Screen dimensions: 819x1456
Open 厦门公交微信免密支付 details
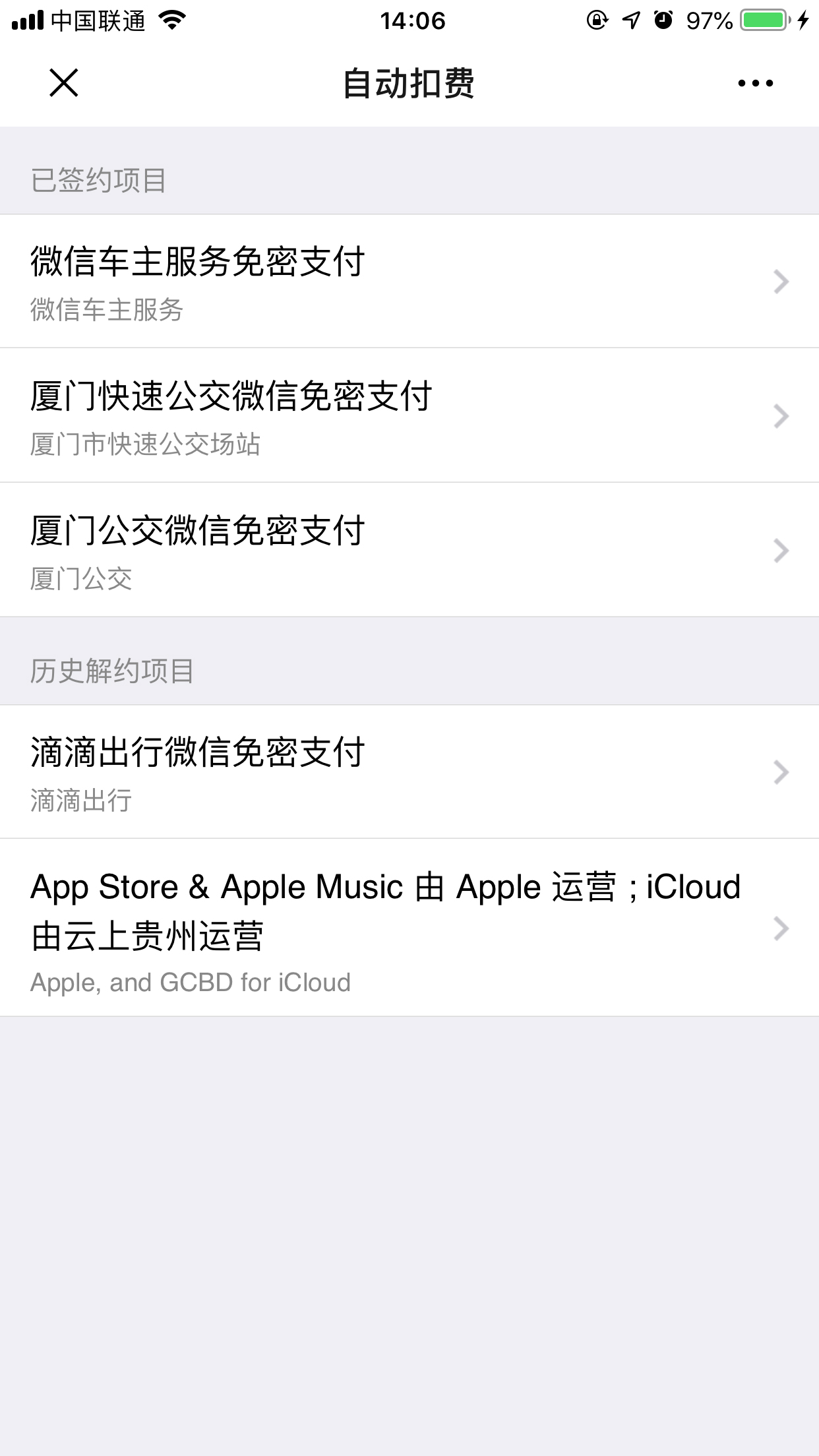[x=409, y=551]
